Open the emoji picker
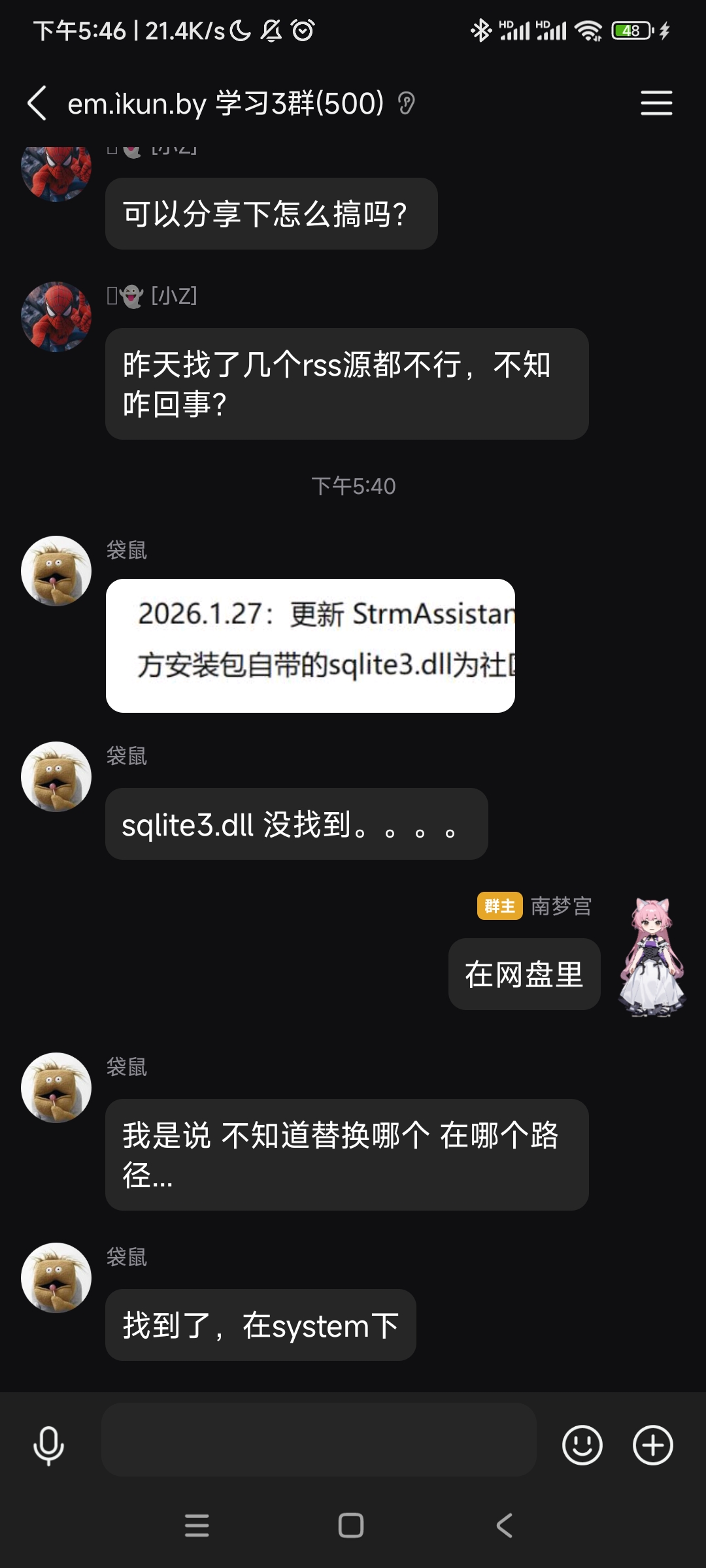This screenshot has height=1568, width=706. (582, 1445)
